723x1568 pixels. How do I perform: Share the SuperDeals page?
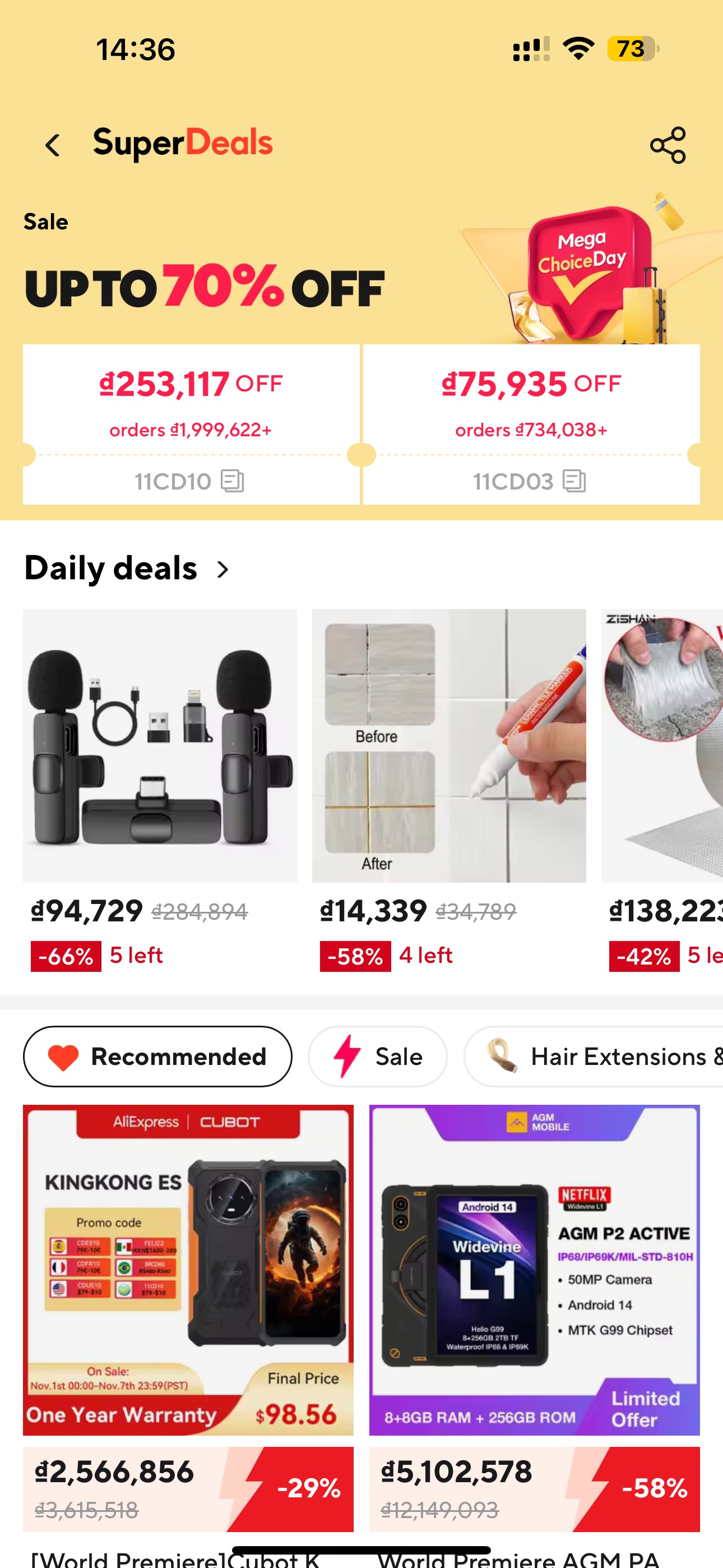click(x=668, y=145)
